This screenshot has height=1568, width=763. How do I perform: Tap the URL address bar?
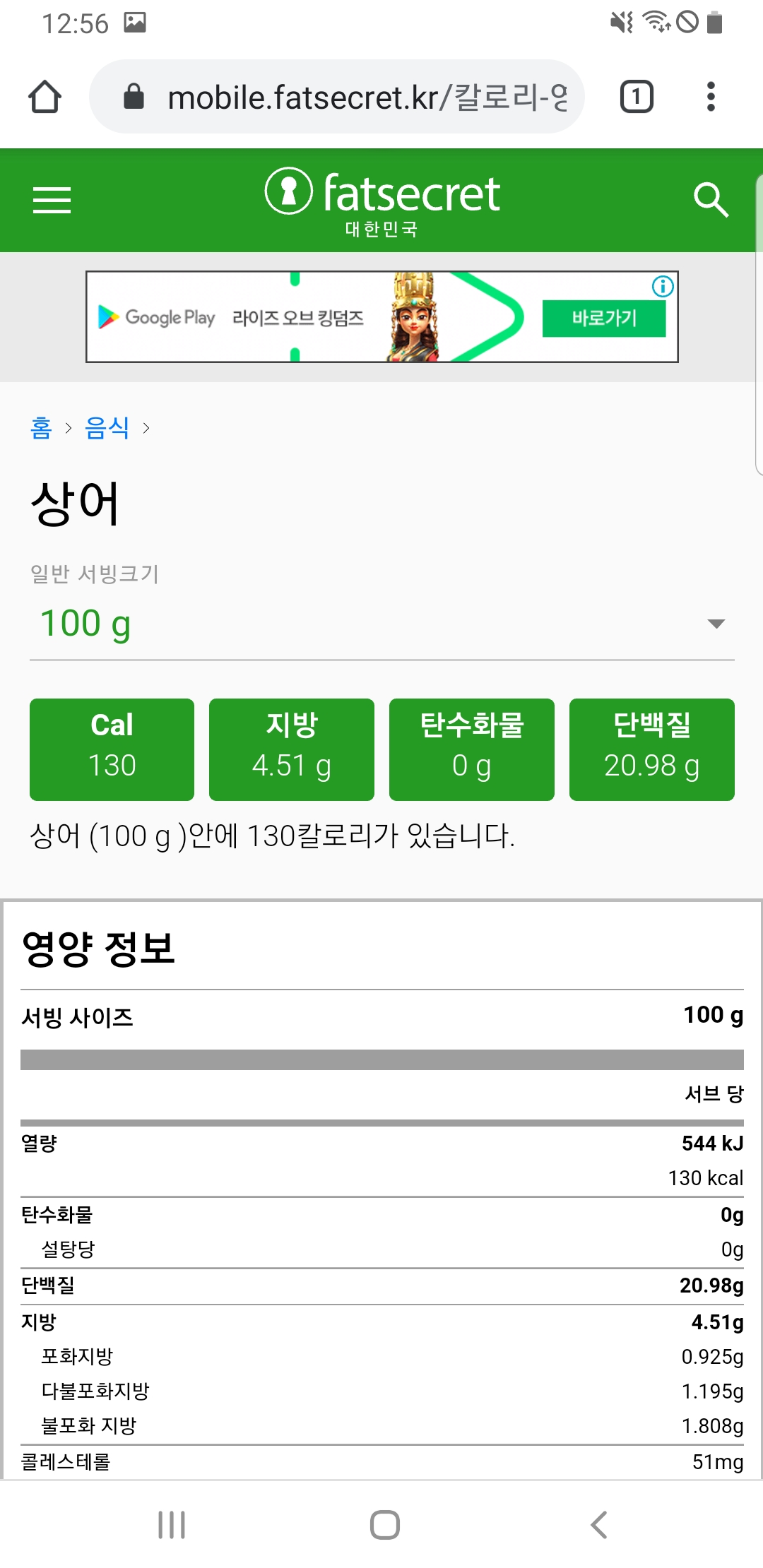pos(336,97)
